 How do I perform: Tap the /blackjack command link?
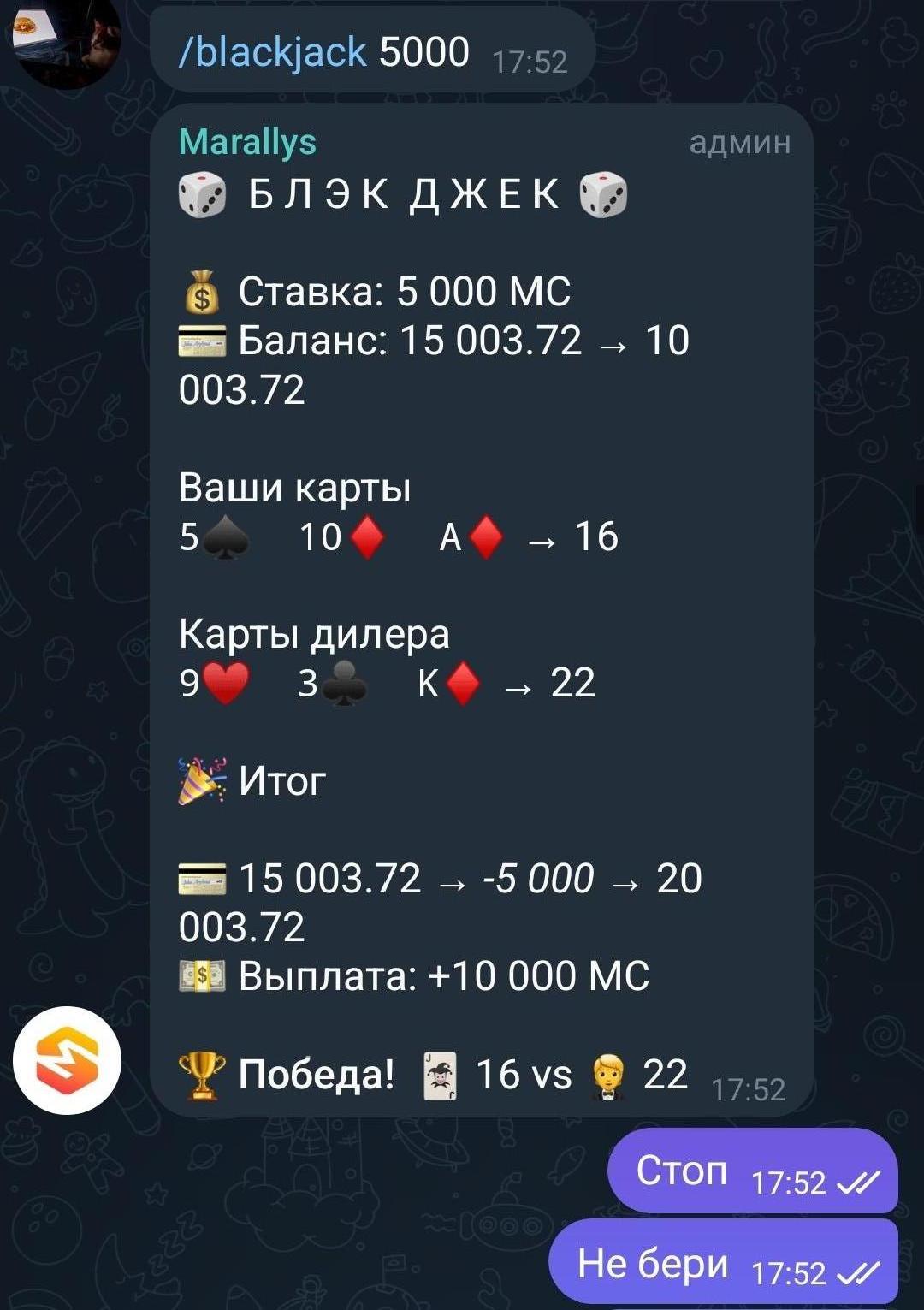272,52
